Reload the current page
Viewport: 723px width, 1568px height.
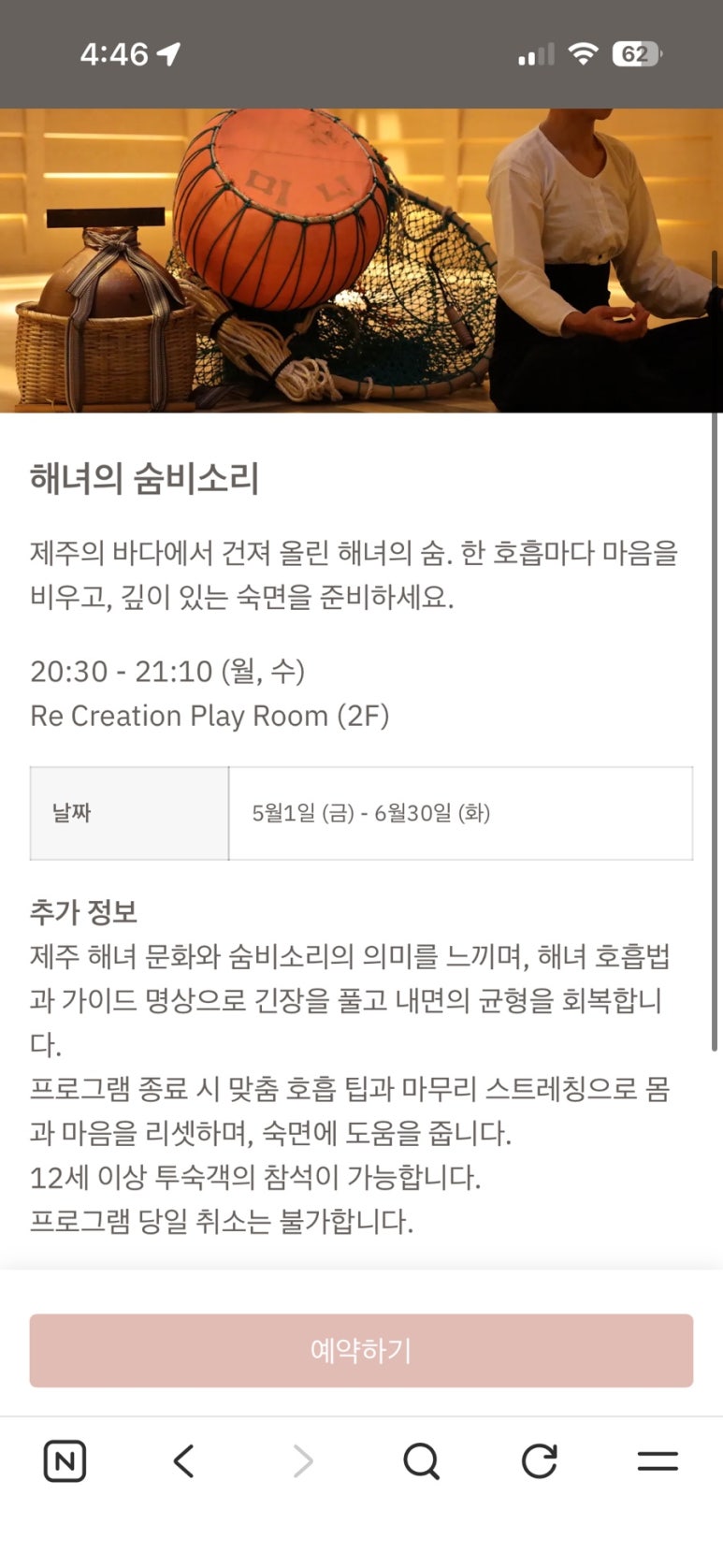click(x=539, y=1460)
